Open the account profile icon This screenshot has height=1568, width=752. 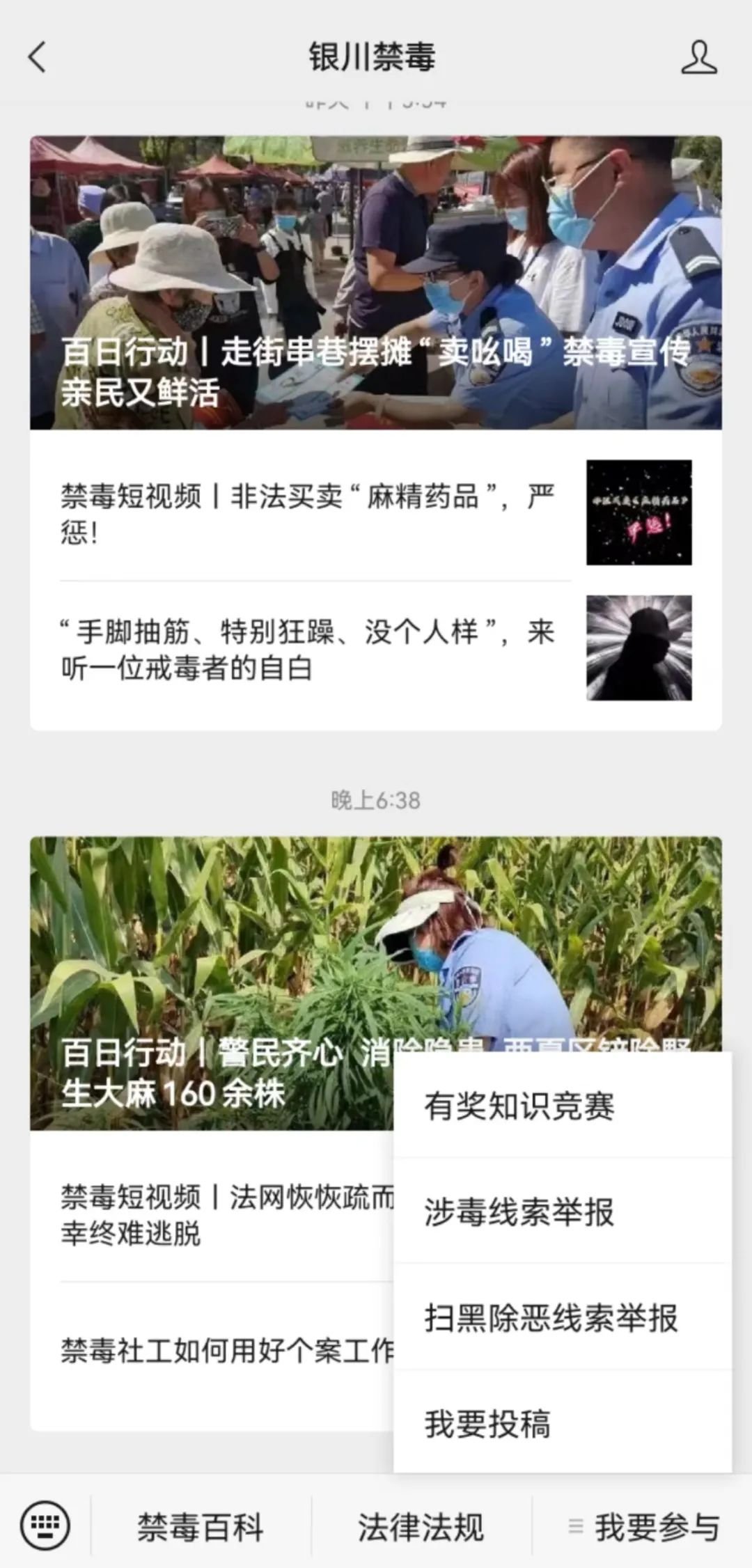pos(698,57)
